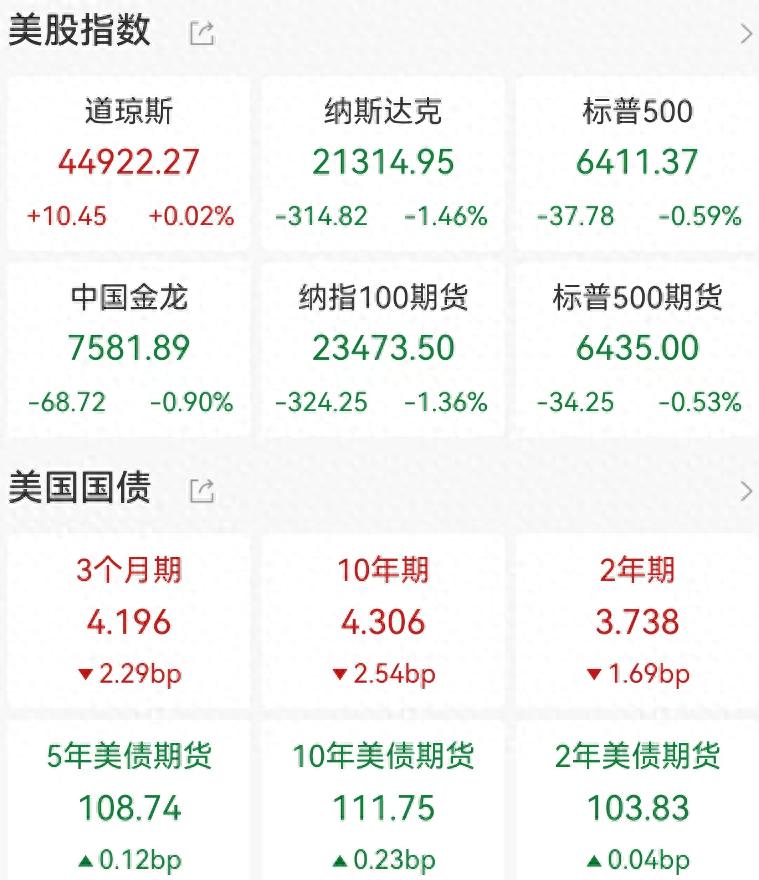This screenshot has height=880, width=759.
Task: Open the 2年期 treasury yield card
Action: coord(637,620)
